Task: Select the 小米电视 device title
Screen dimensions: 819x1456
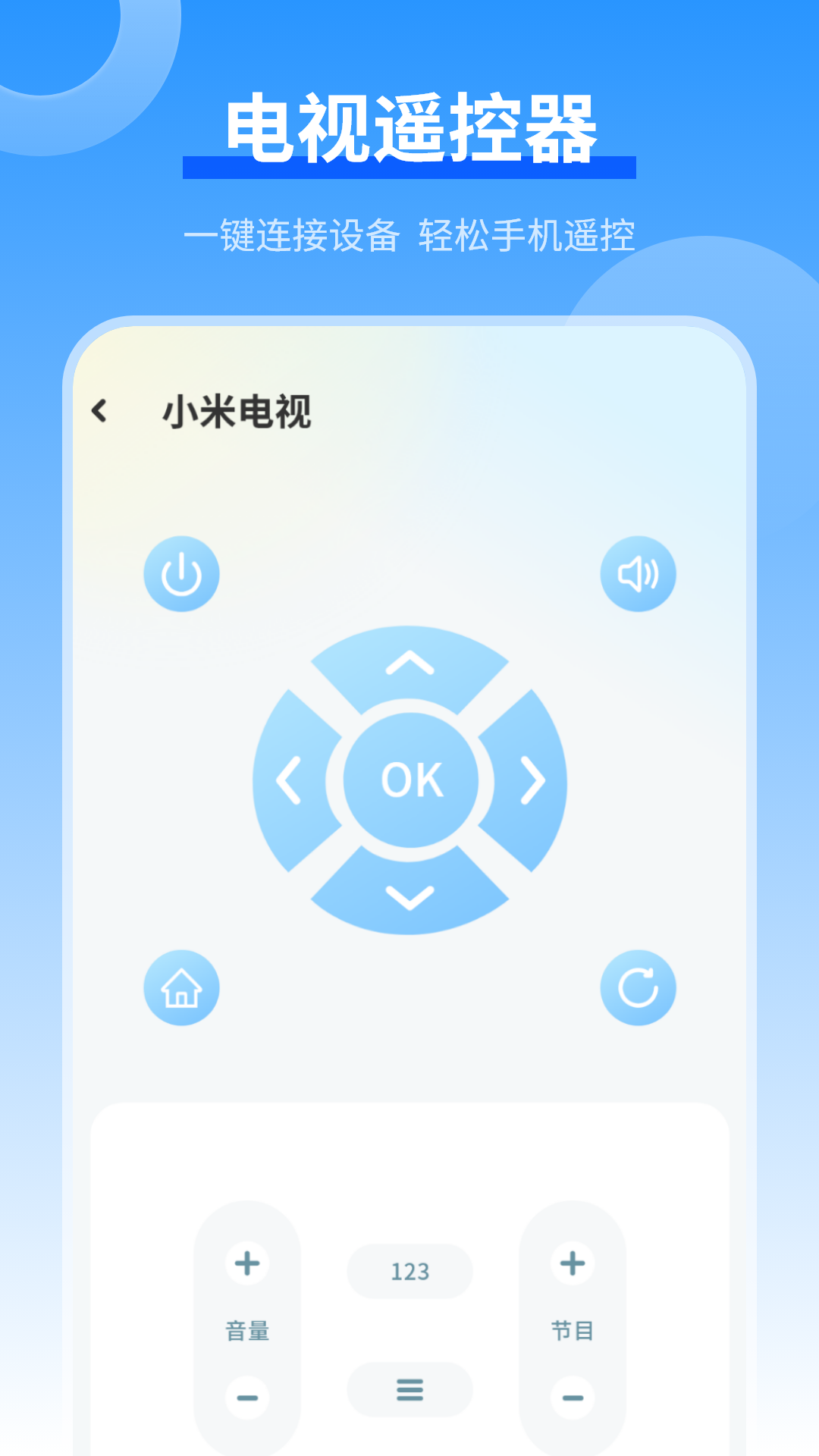Action: tap(239, 409)
